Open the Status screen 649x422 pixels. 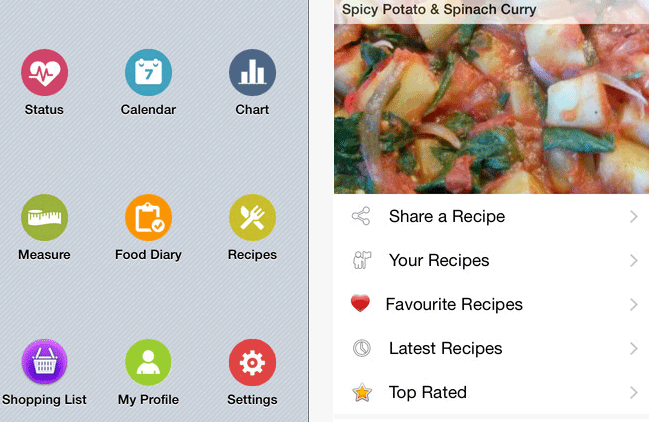point(44,73)
